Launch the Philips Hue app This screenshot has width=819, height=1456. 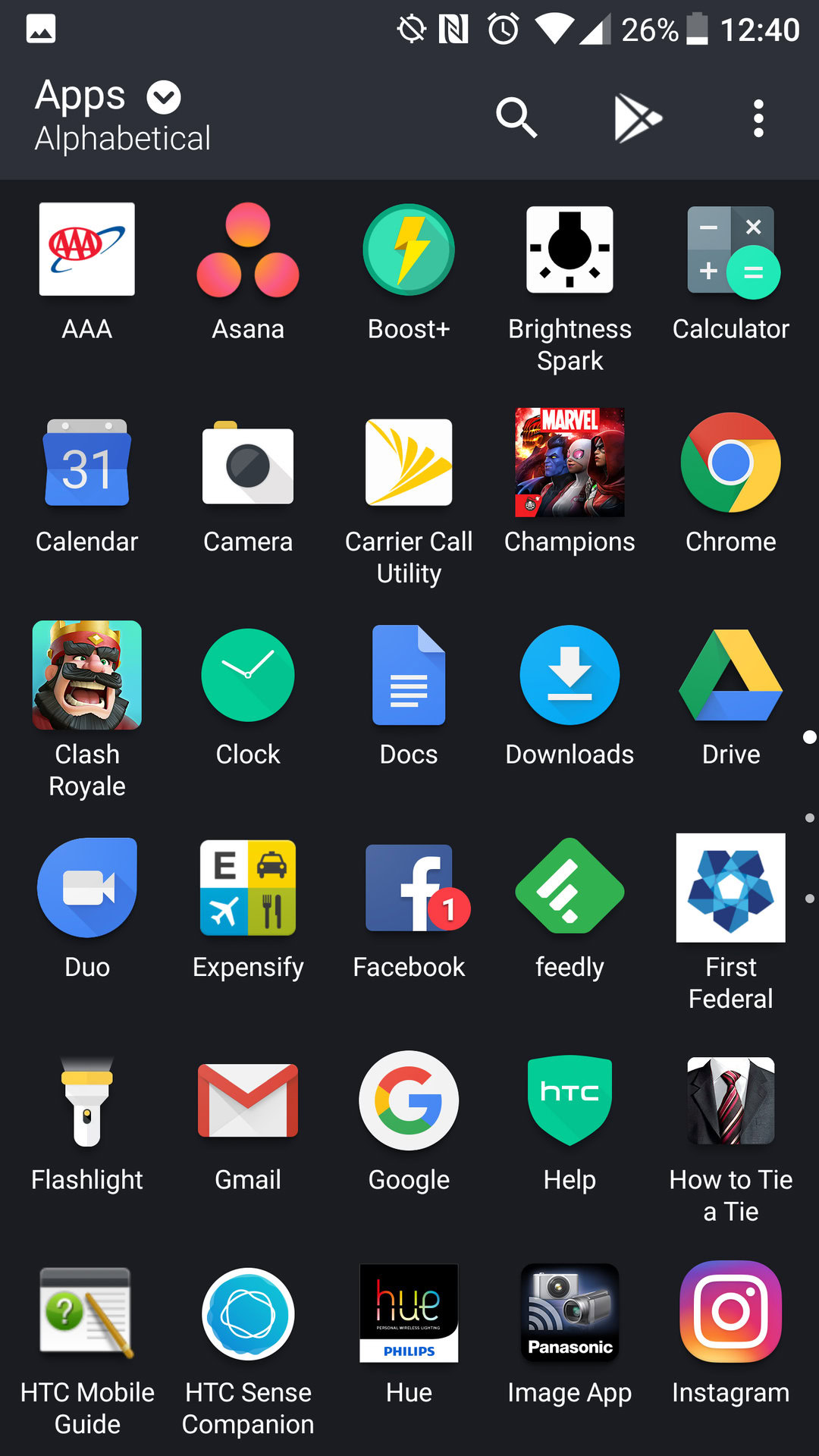(x=409, y=1313)
